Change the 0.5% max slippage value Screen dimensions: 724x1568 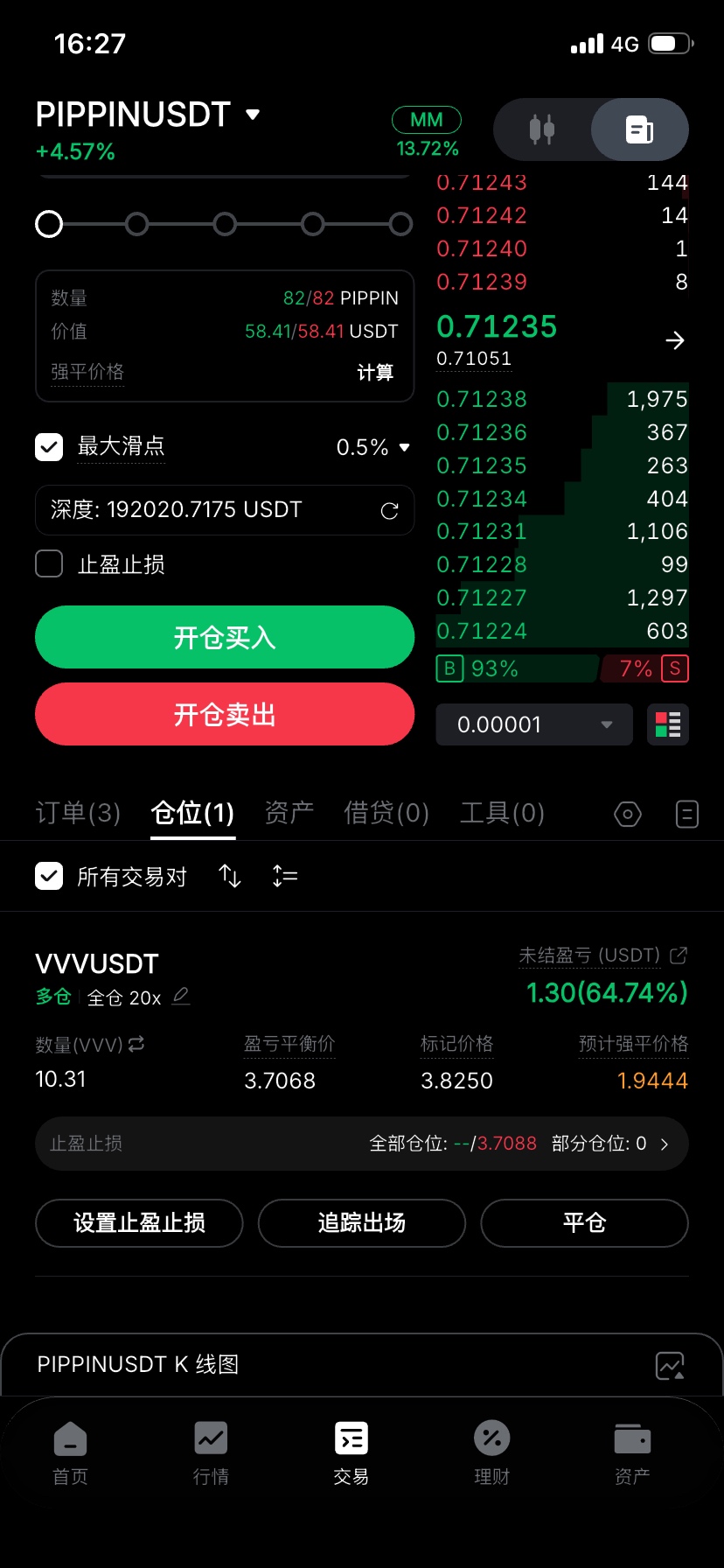click(373, 447)
